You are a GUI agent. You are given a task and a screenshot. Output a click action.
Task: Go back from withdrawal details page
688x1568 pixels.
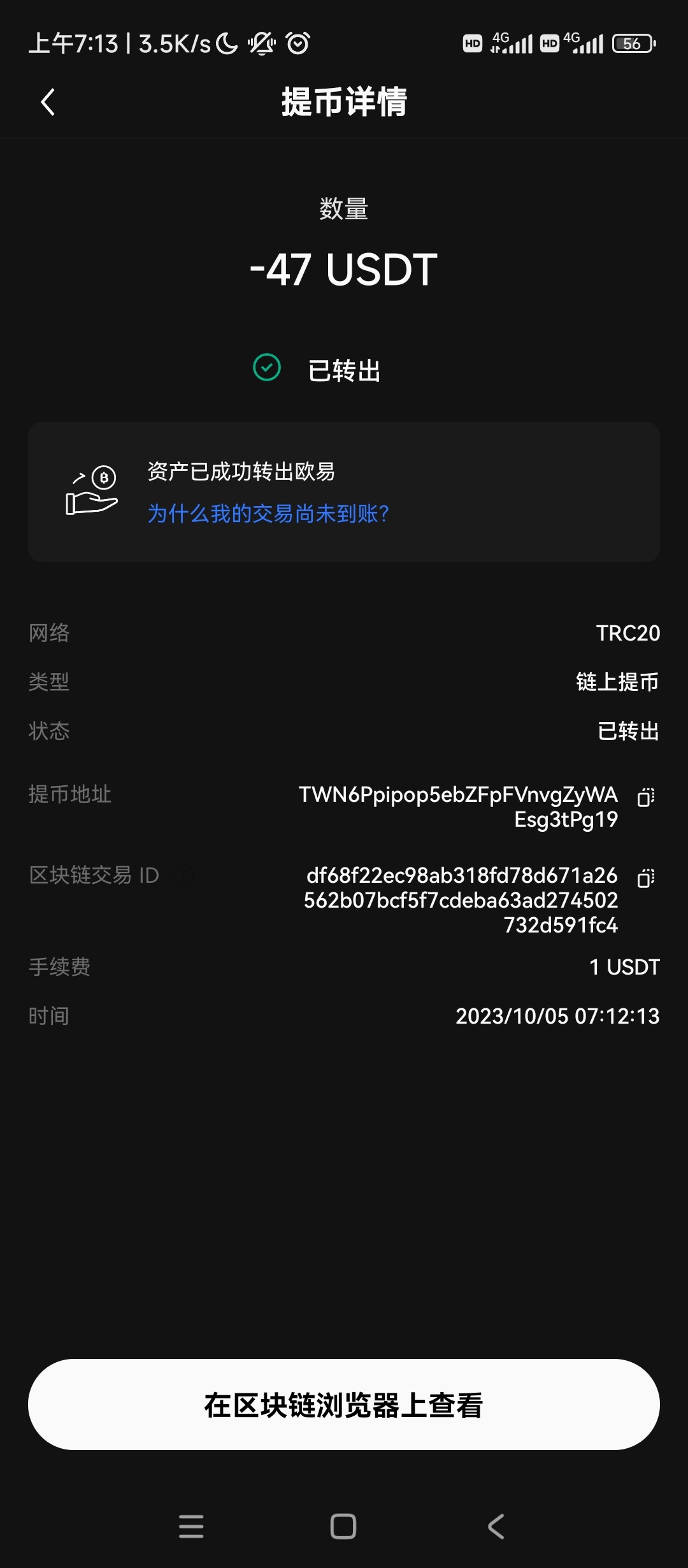(48, 102)
